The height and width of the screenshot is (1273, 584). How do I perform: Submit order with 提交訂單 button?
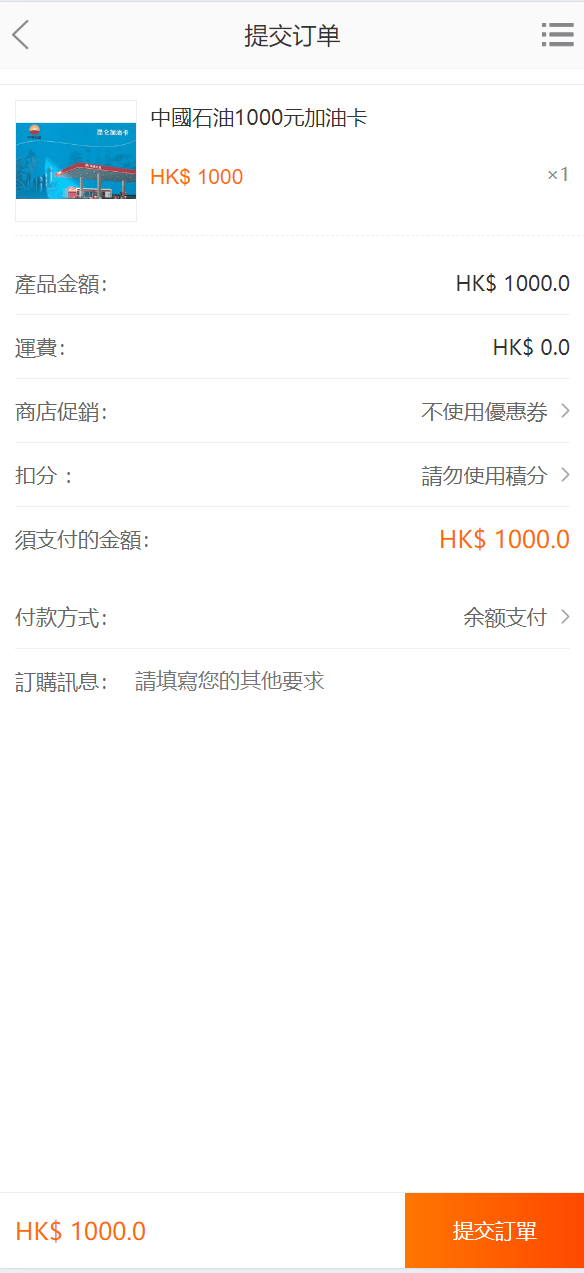pyautogui.click(x=494, y=1230)
